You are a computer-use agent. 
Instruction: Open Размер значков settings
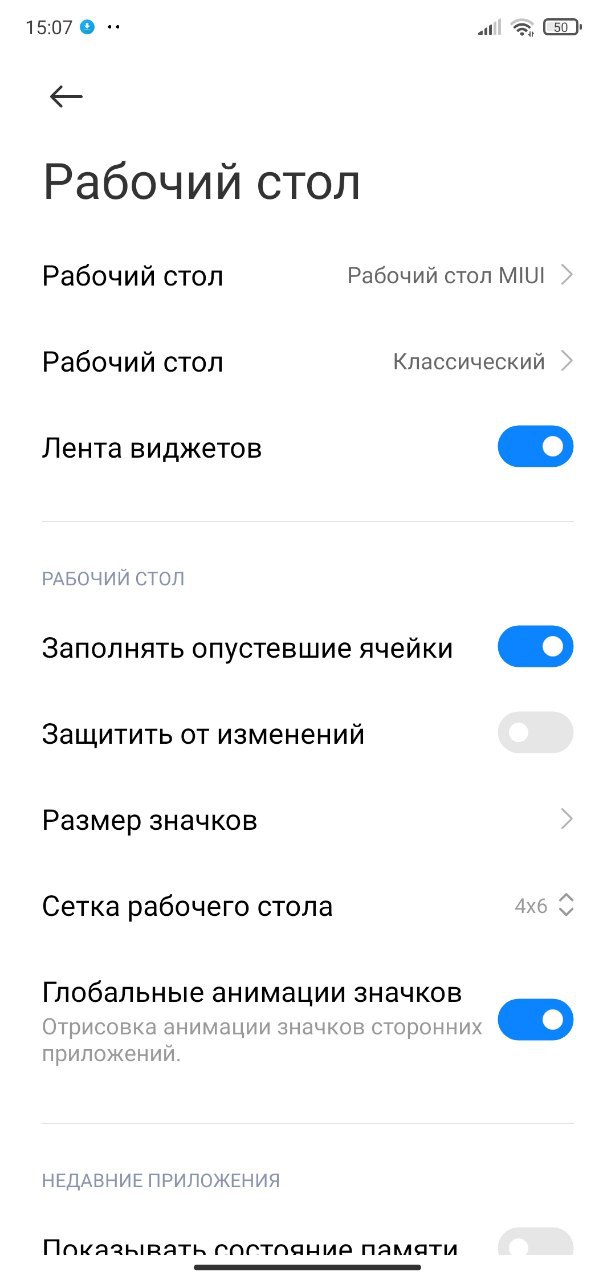(307, 820)
